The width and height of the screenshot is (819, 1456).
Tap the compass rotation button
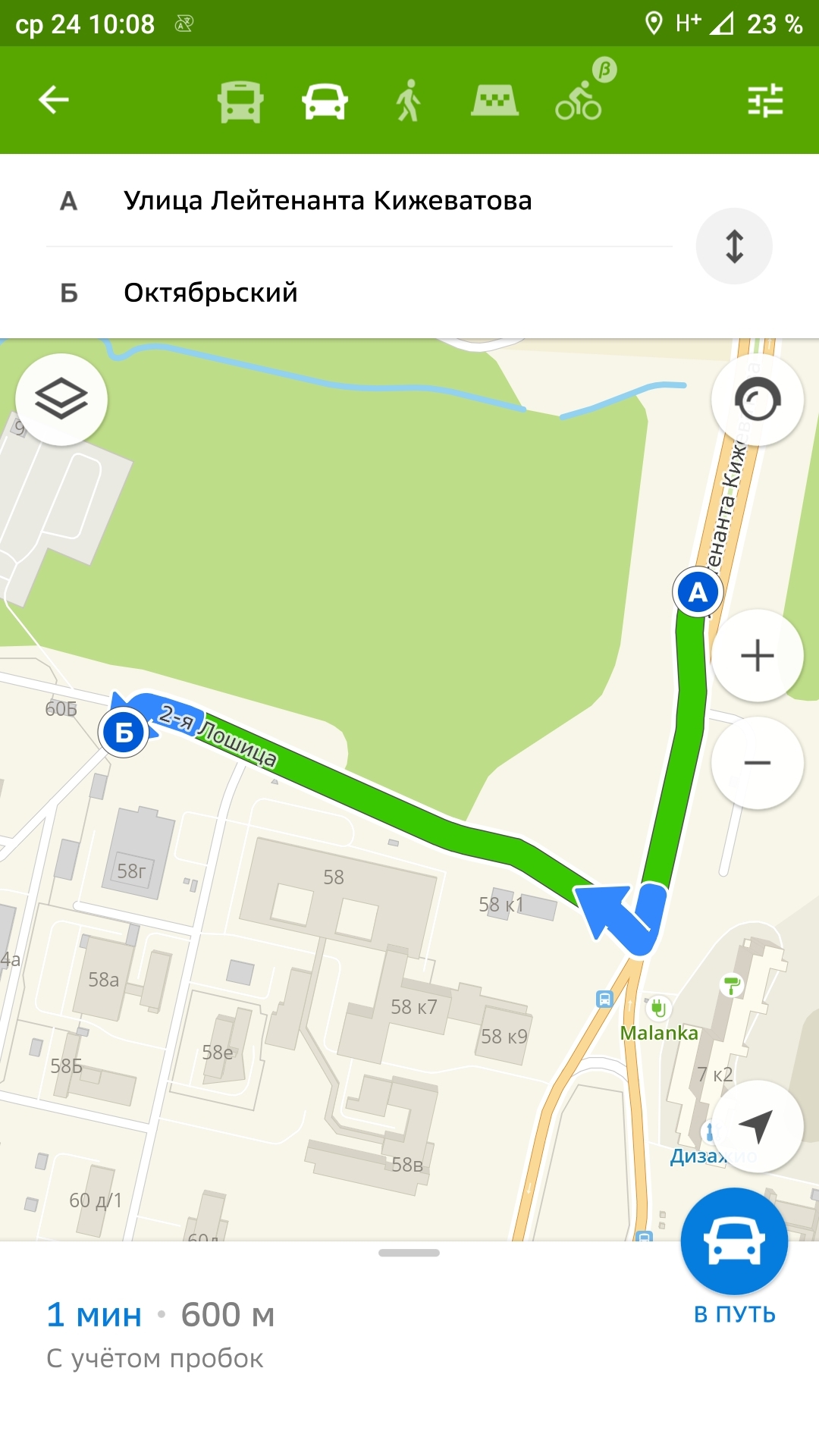click(x=757, y=400)
